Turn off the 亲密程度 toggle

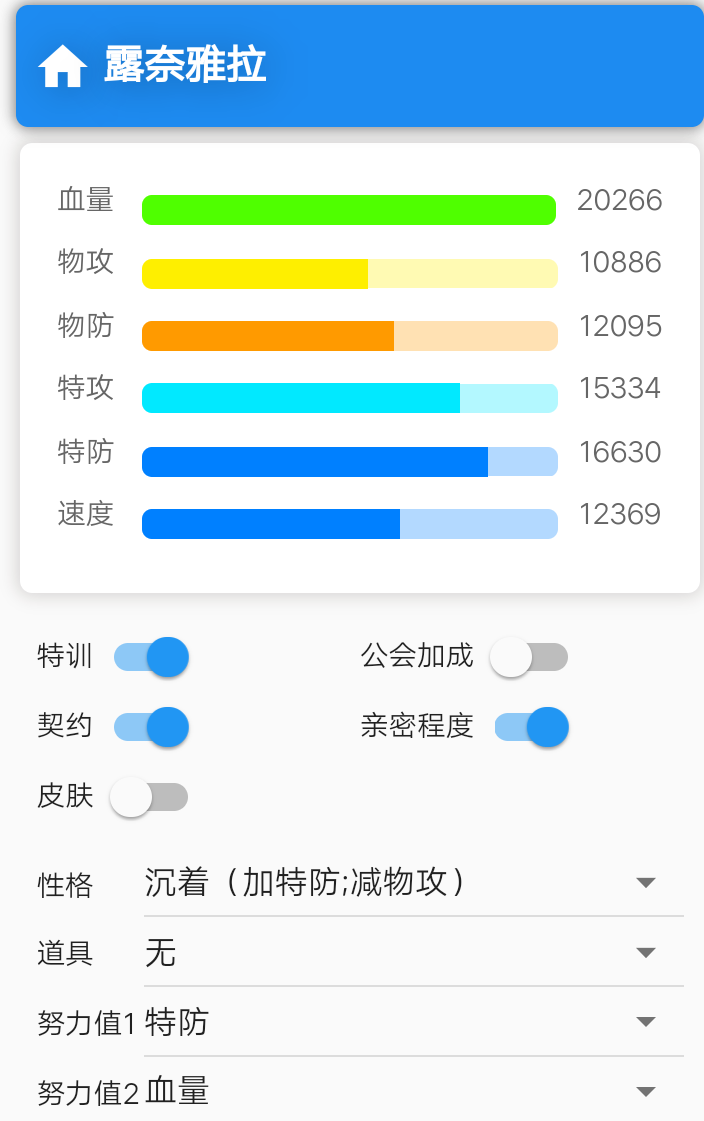531,727
